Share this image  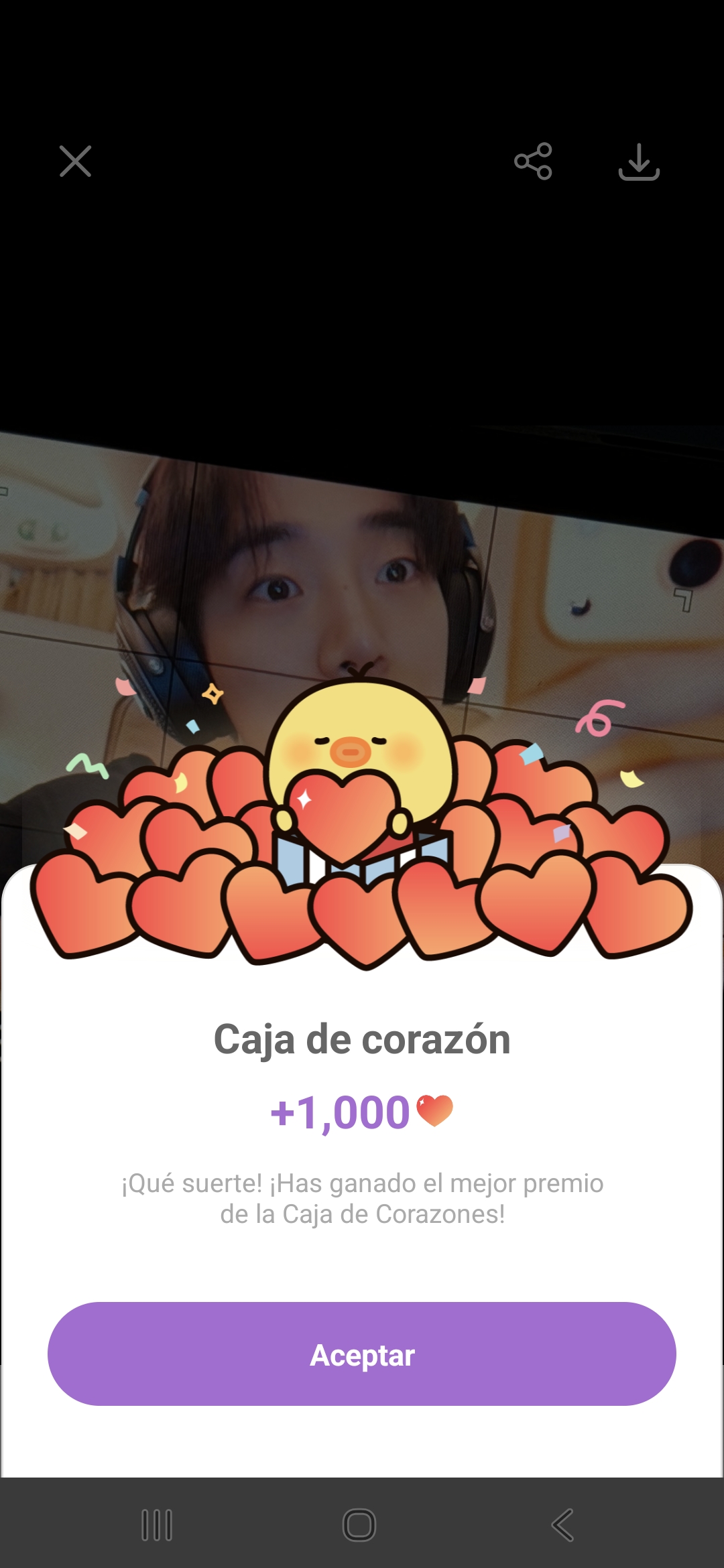[533, 161]
